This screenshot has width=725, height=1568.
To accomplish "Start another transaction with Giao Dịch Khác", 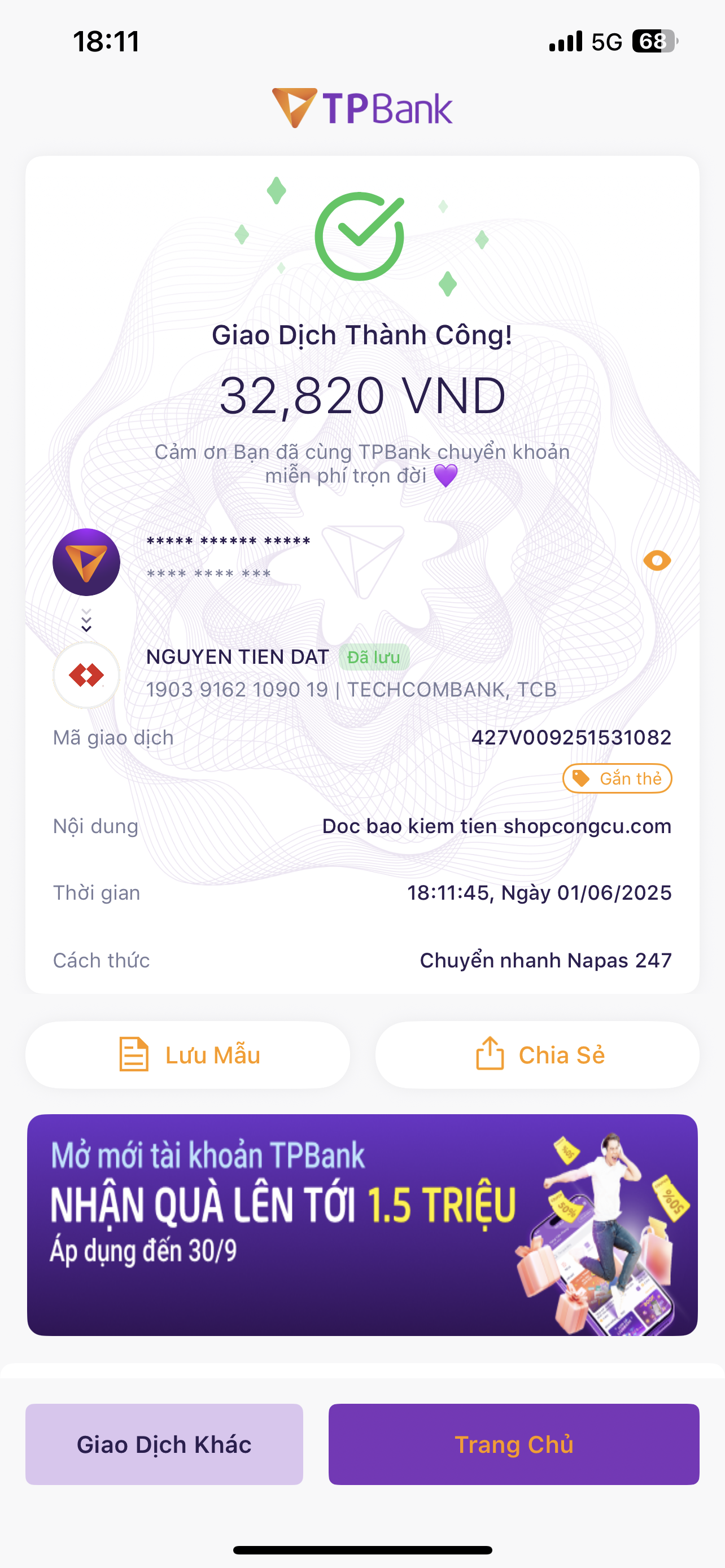I will point(164,1444).
